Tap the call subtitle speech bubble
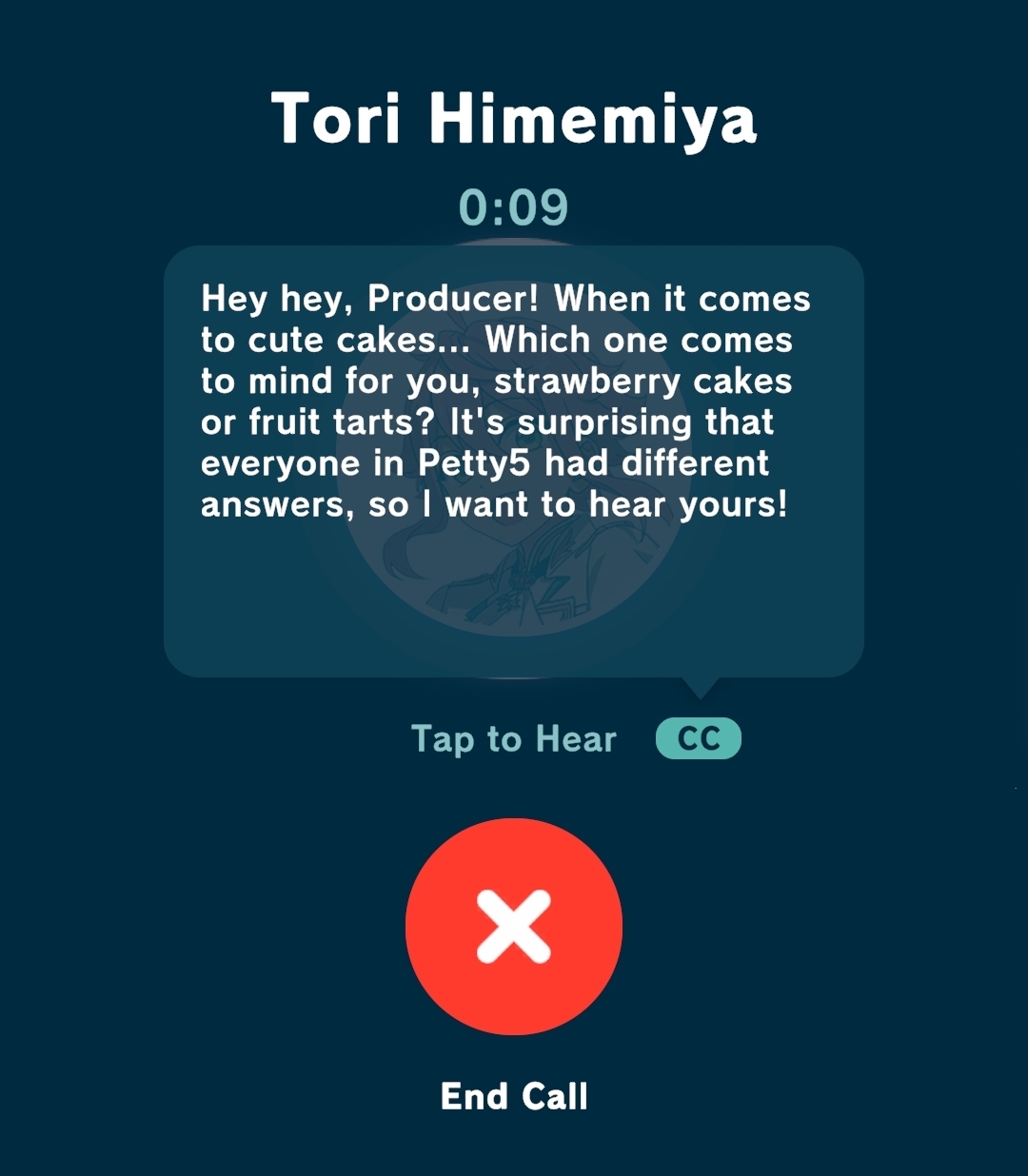Viewport: 1028px width, 1176px height. pos(514,461)
